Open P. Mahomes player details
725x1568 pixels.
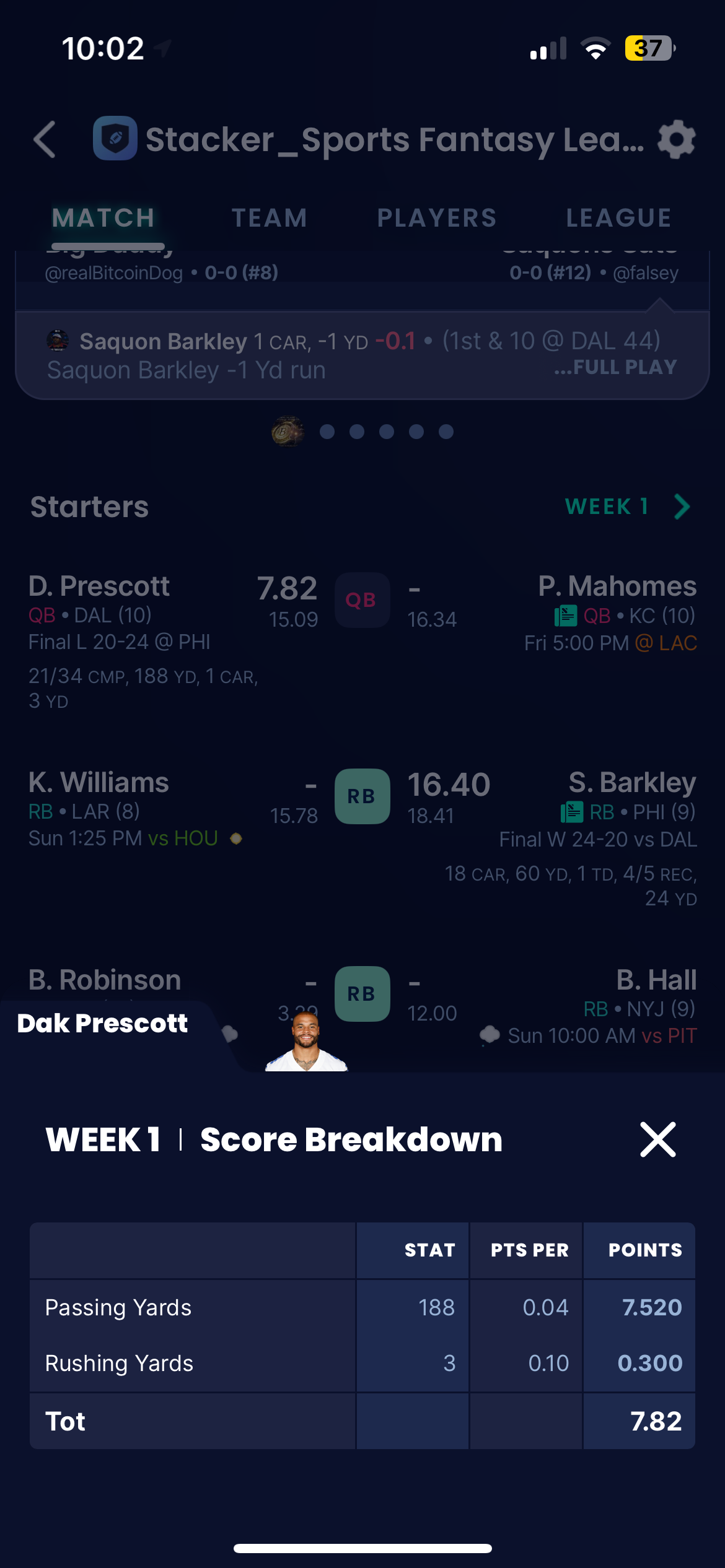pyautogui.click(x=617, y=587)
